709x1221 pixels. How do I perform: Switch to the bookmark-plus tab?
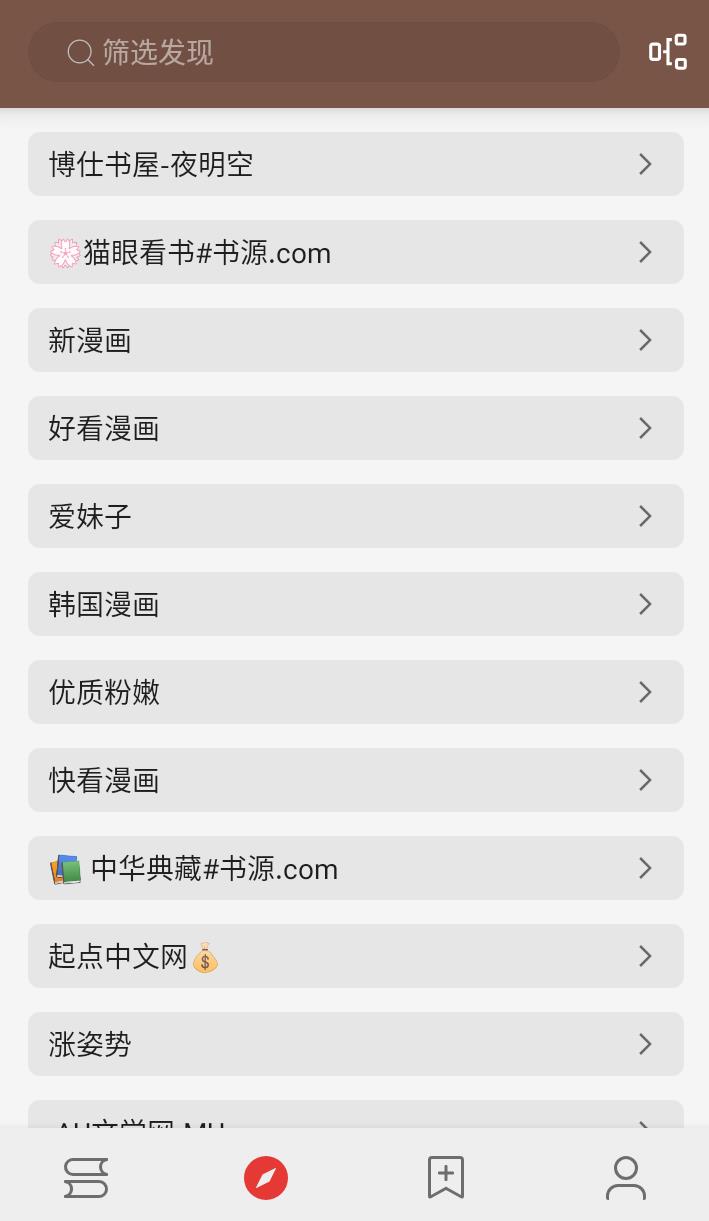point(445,1177)
